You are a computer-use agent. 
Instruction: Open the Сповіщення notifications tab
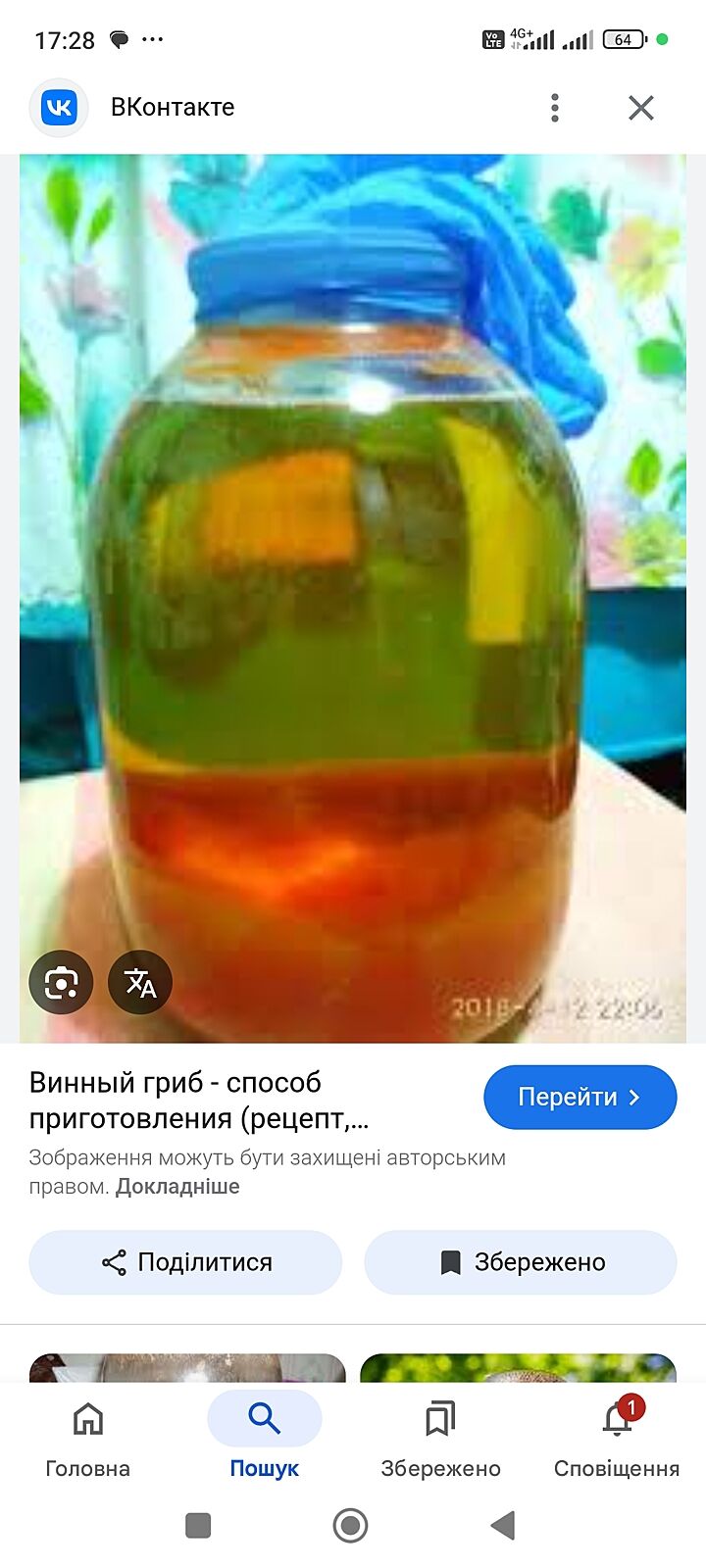tap(617, 1437)
